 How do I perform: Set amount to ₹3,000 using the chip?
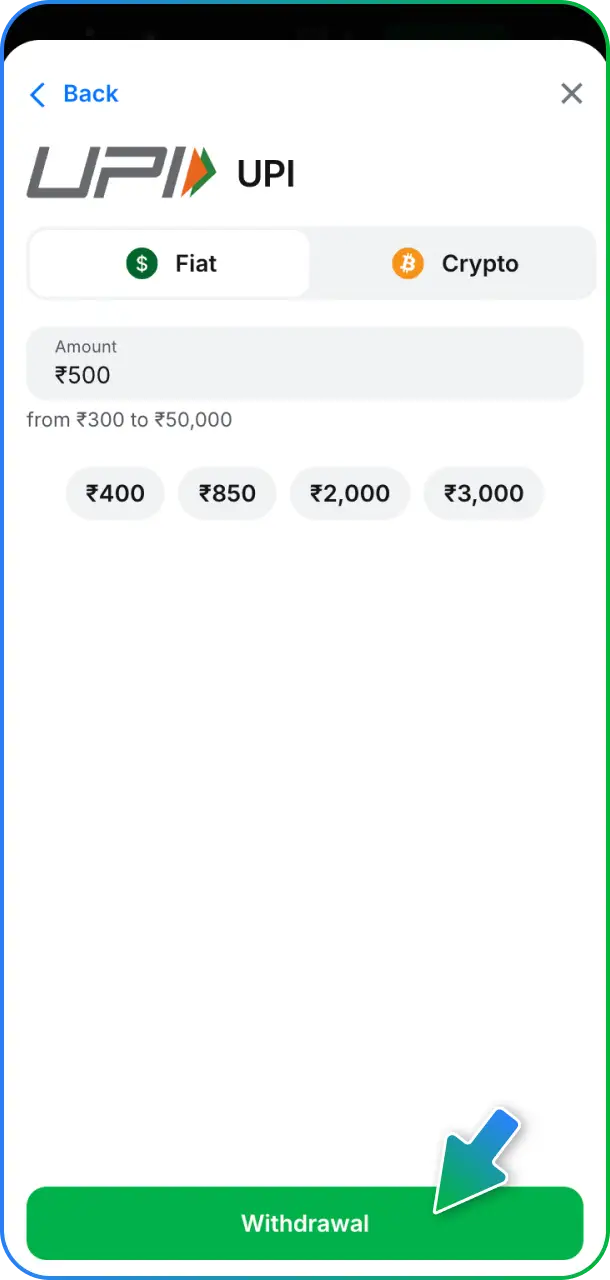click(484, 493)
